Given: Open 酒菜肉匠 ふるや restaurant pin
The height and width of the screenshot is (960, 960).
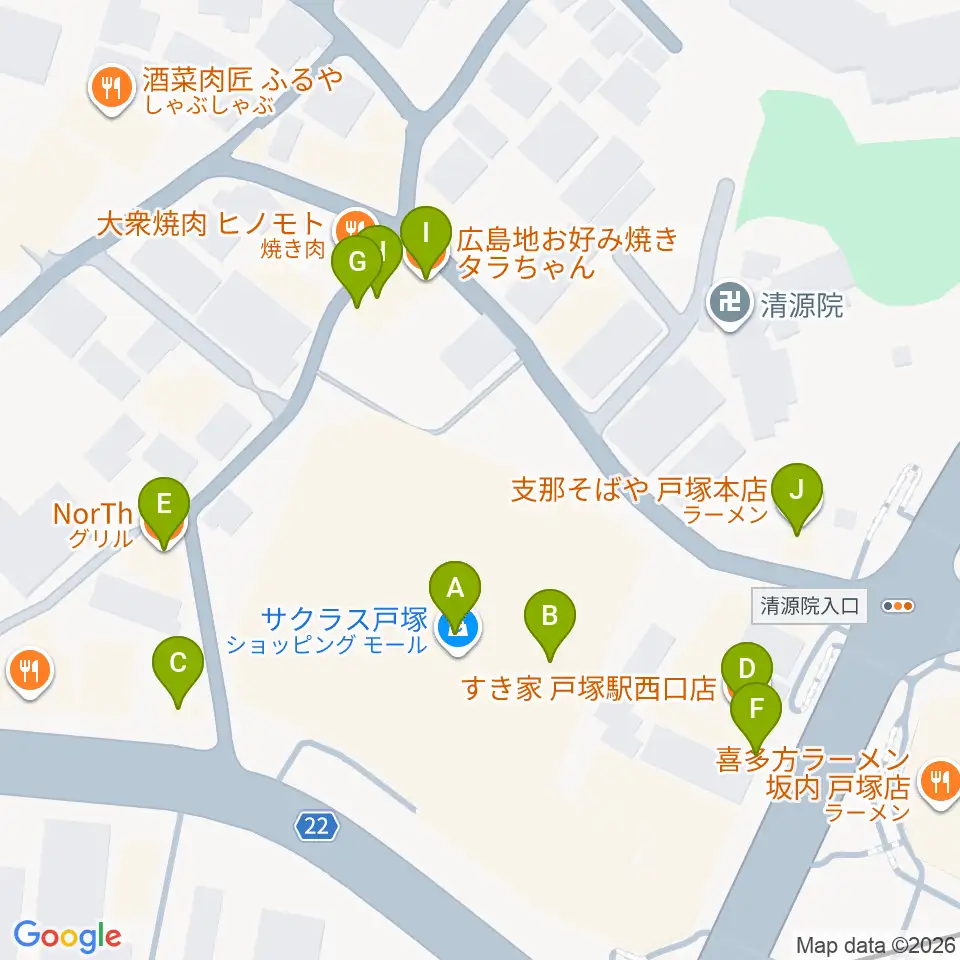Looking at the screenshot, I should 111,90.
